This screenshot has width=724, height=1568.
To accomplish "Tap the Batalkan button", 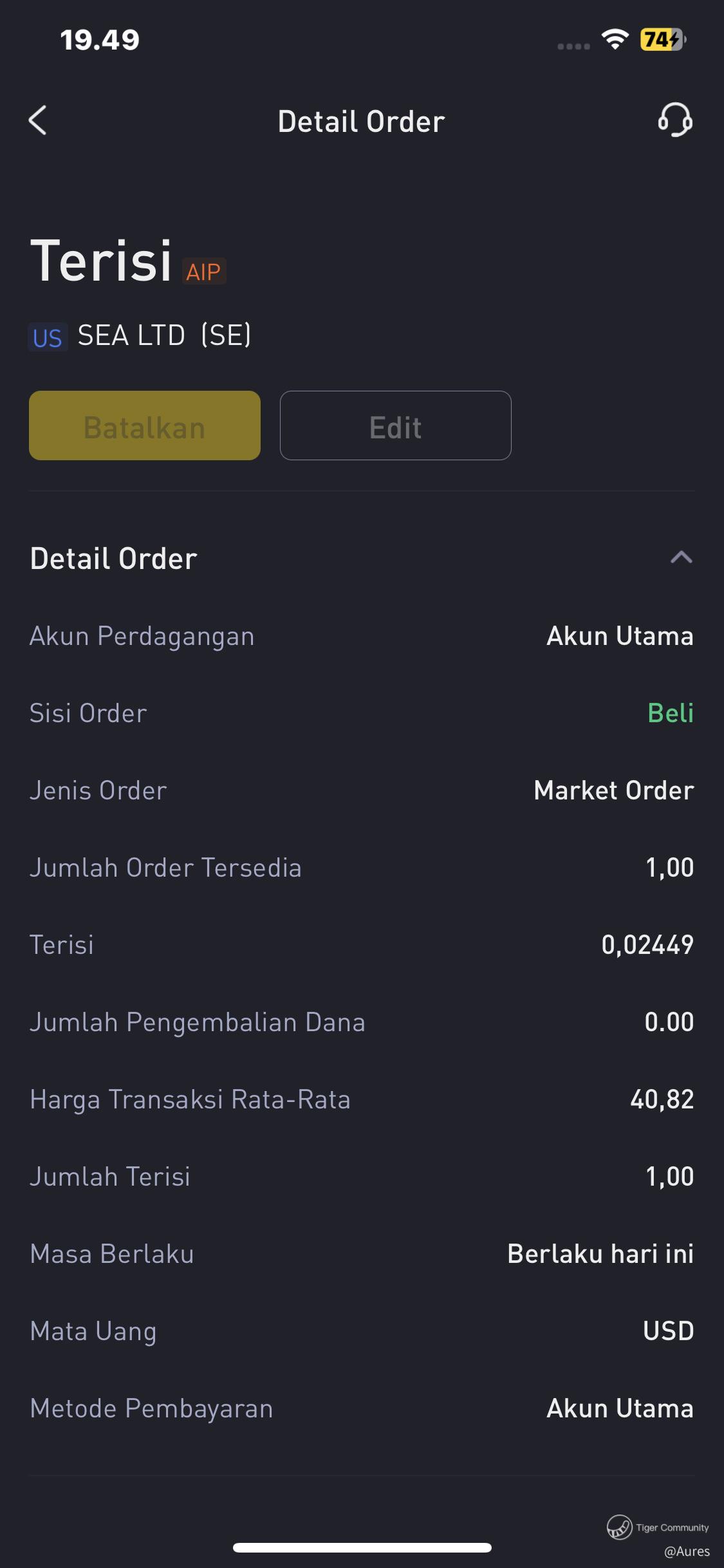I will point(145,425).
